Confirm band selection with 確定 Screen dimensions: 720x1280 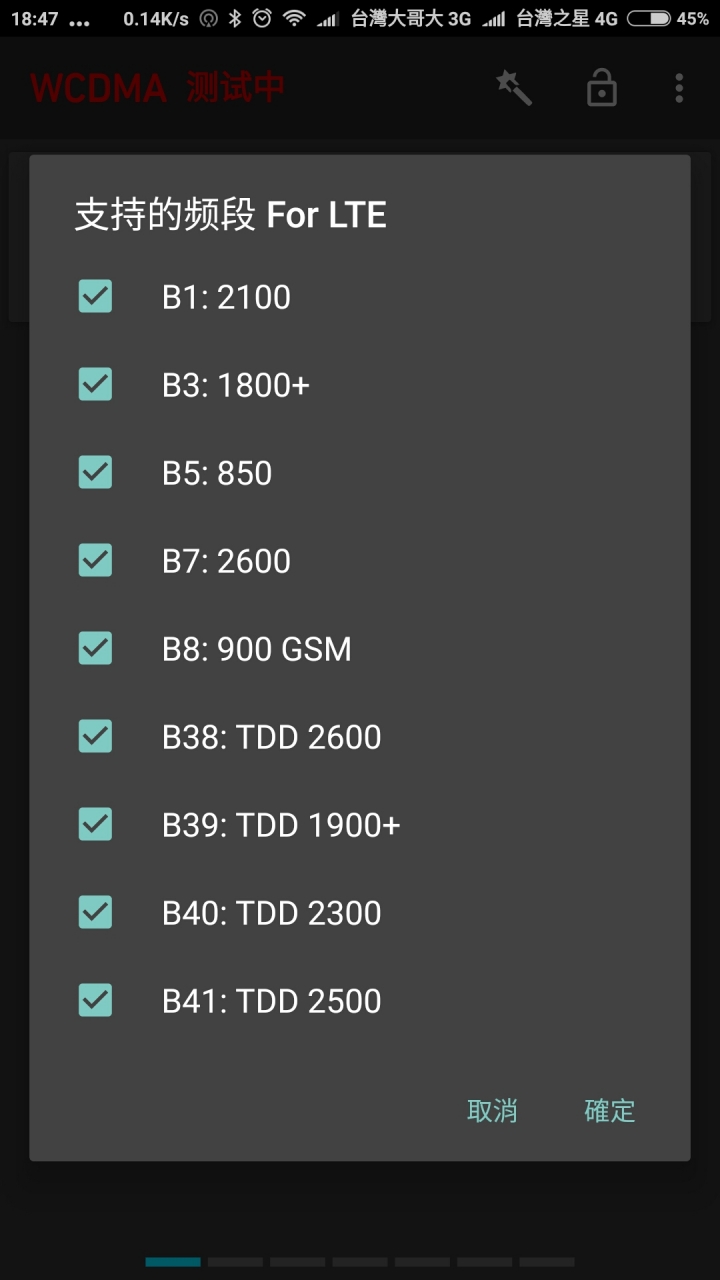[610, 1111]
